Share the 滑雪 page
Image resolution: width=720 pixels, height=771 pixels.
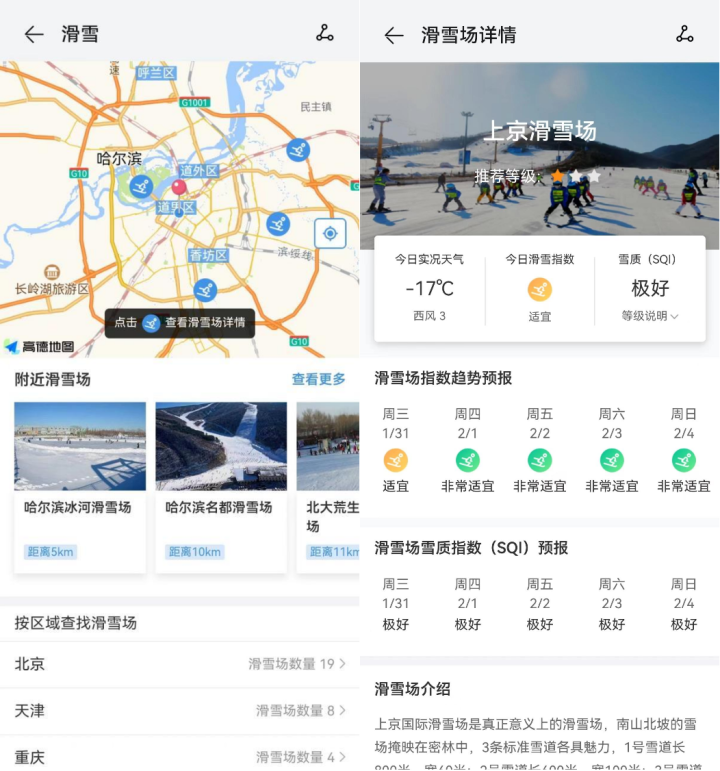click(325, 33)
